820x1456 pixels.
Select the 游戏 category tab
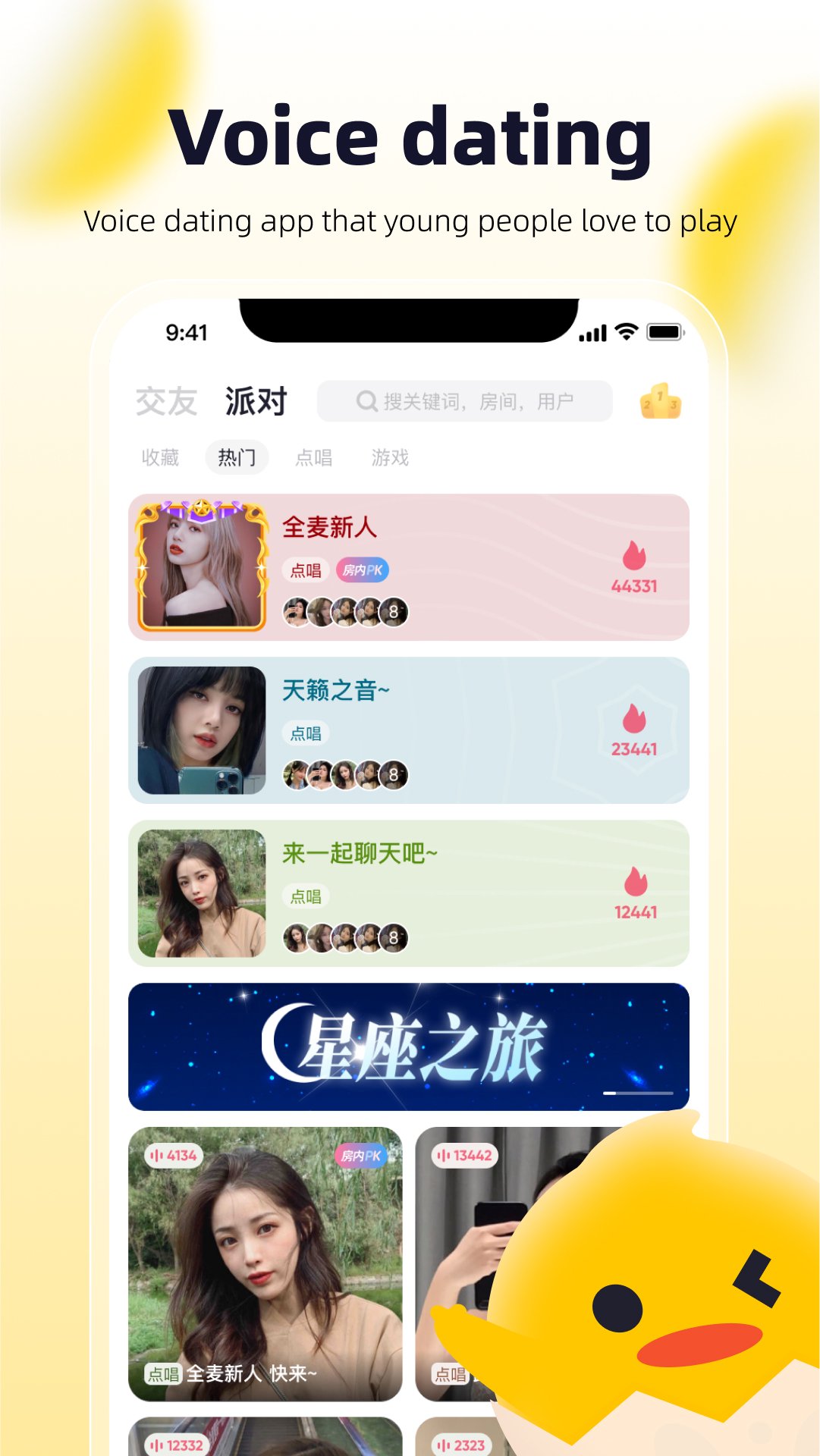pyautogui.click(x=391, y=457)
